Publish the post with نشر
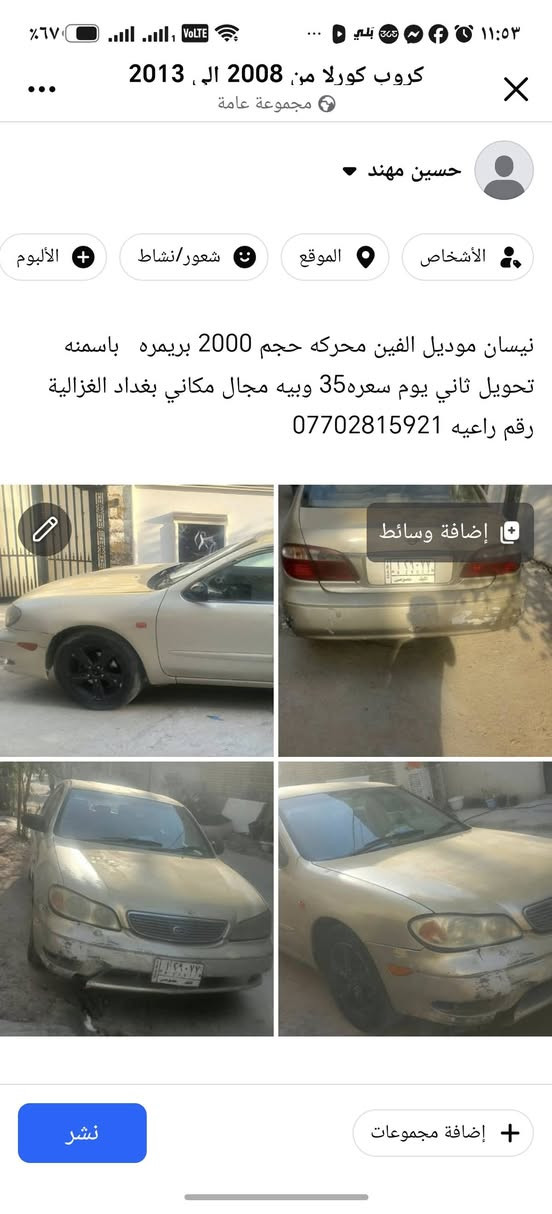 82,1133
